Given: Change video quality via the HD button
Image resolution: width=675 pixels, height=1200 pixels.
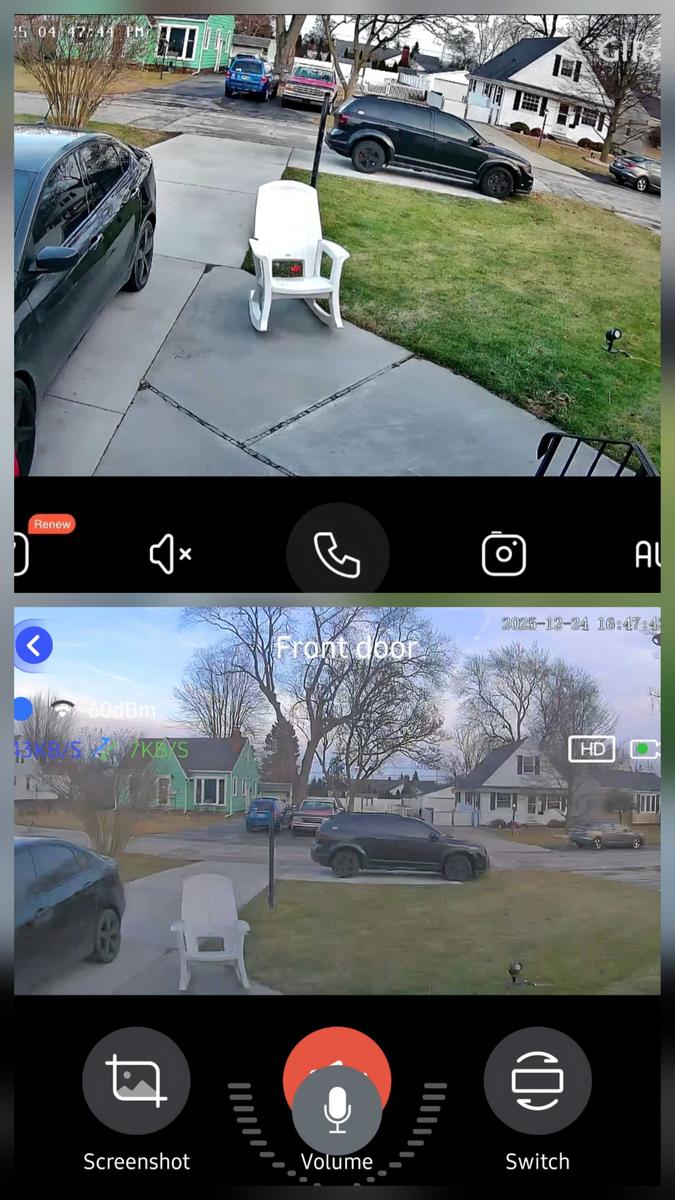Looking at the screenshot, I should 591,749.
